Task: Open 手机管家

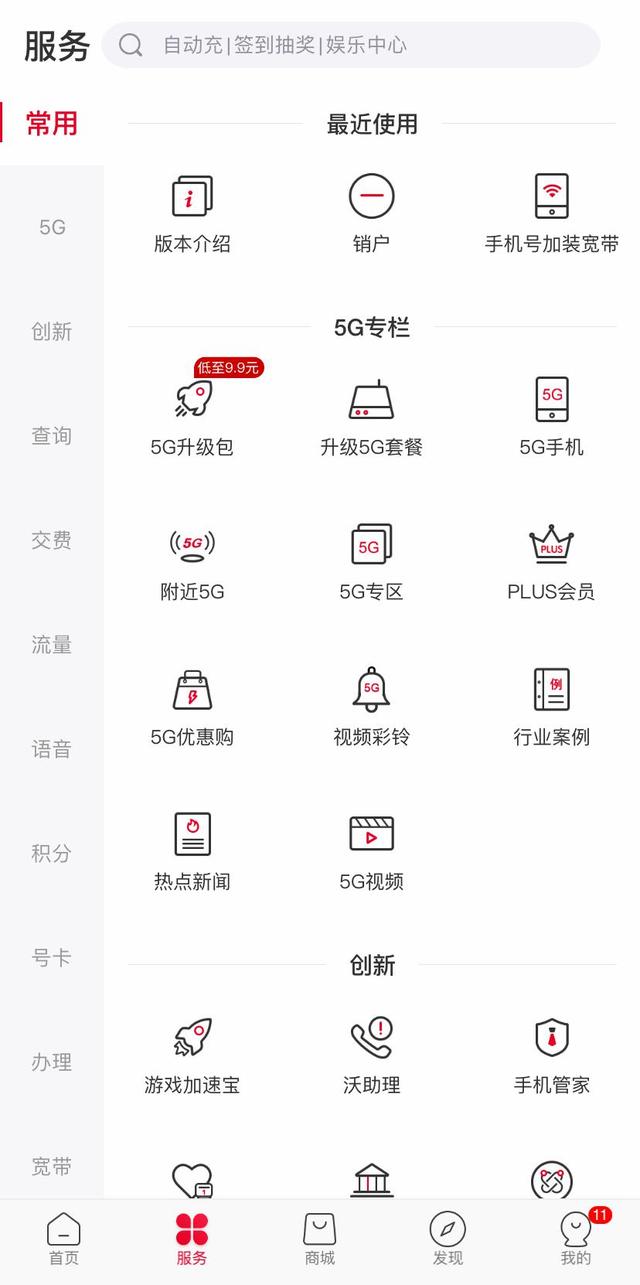Action: point(552,1055)
